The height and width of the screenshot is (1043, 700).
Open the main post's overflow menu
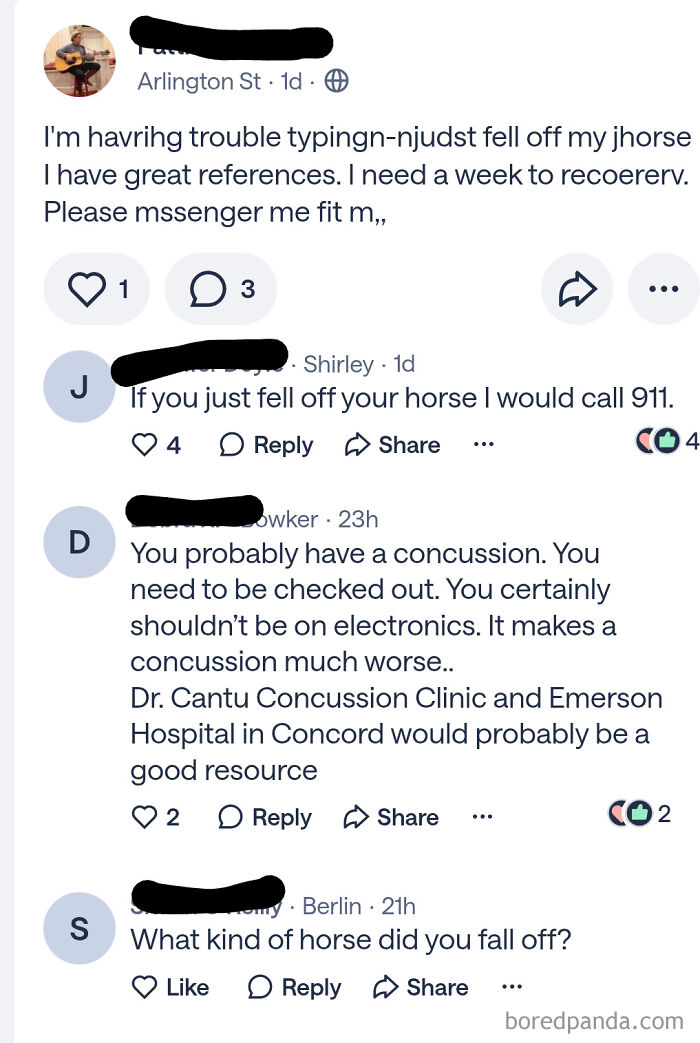(x=663, y=289)
